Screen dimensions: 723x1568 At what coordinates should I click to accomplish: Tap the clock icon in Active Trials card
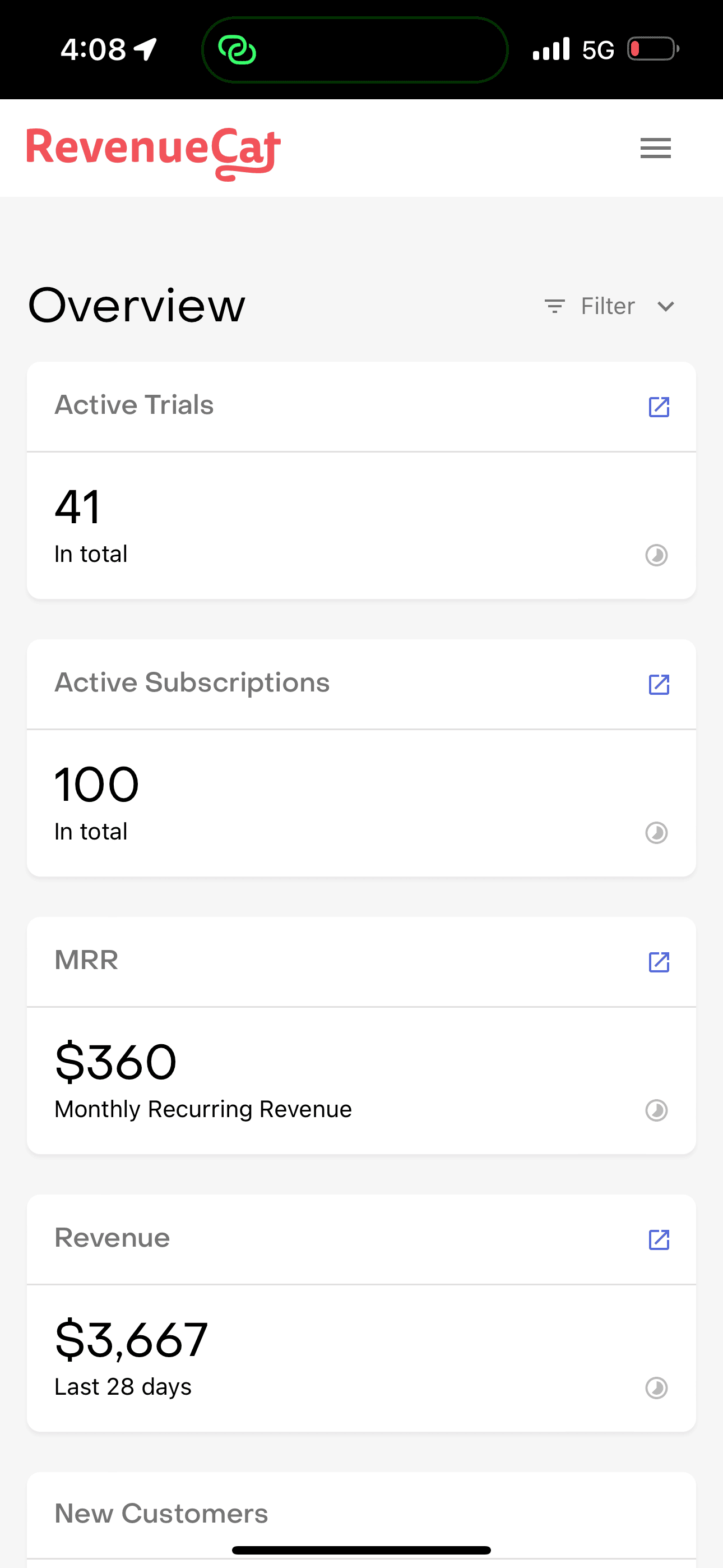(x=656, y=555)
